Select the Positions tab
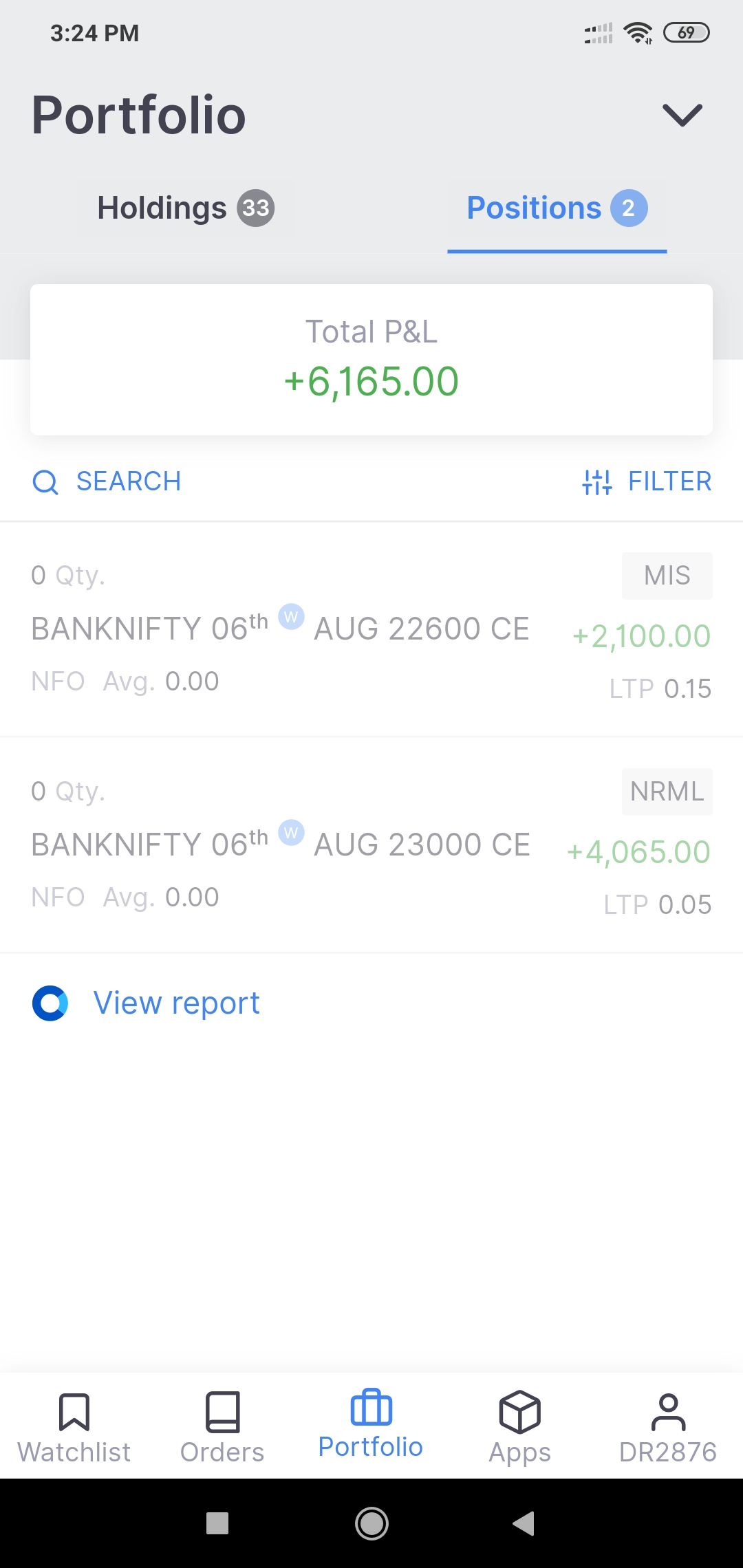This screenshot has height=1568, width=743. point(557,208)
